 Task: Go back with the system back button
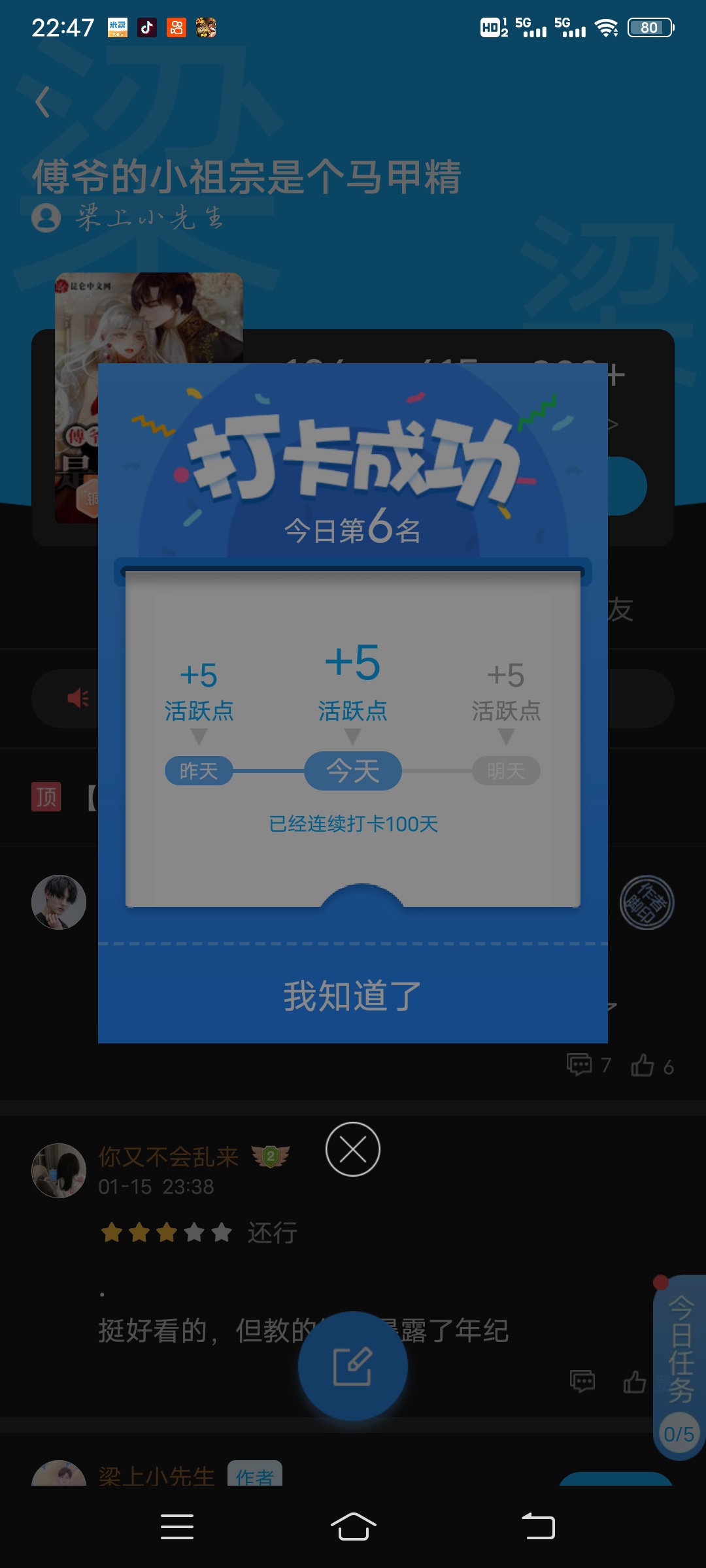(x=538, y=1527)
